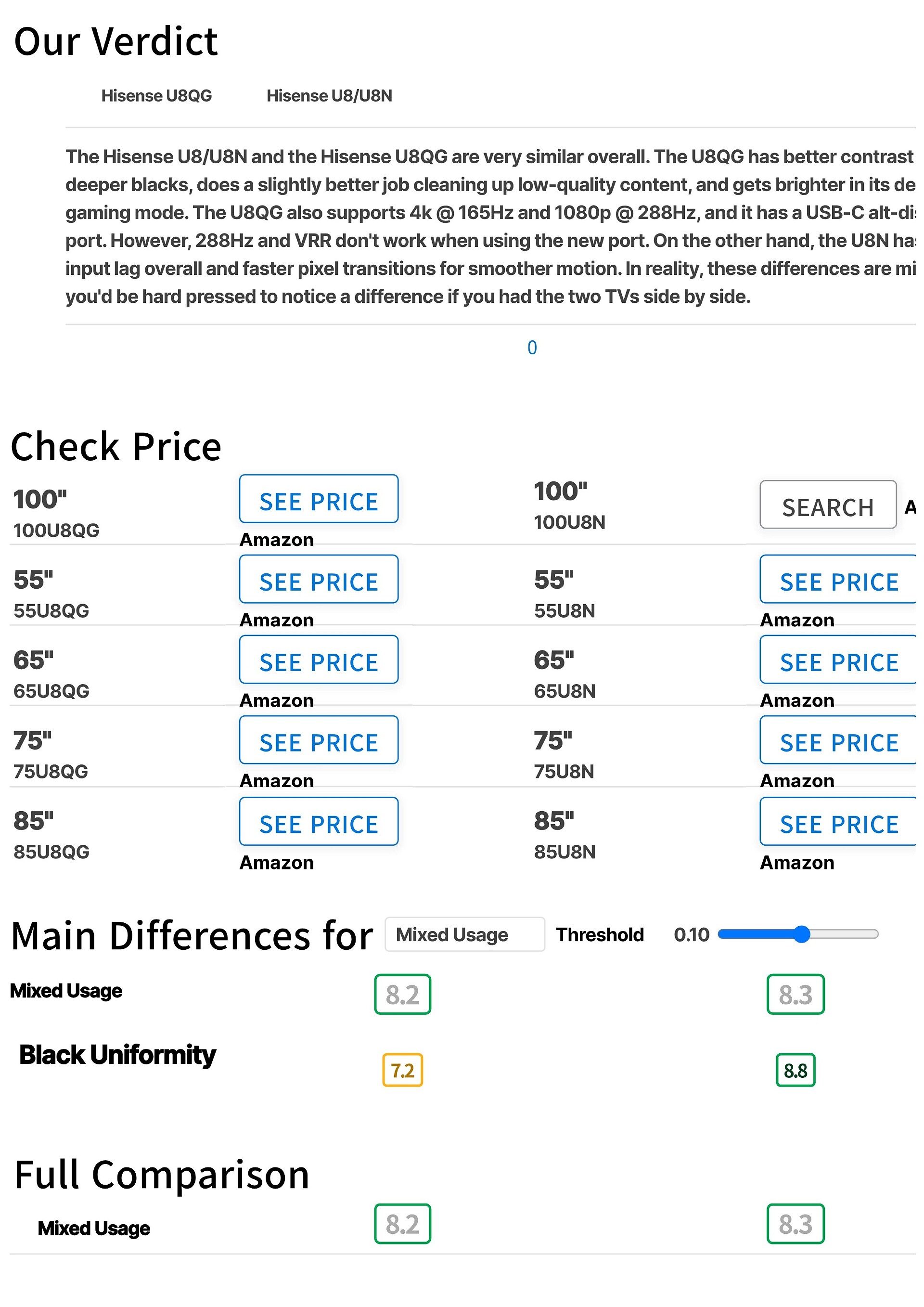Search for the 100U8N price
Image resolution: width=924 pixels, height=1307 pixels.
pyautogui.click(x=828, y=505)
